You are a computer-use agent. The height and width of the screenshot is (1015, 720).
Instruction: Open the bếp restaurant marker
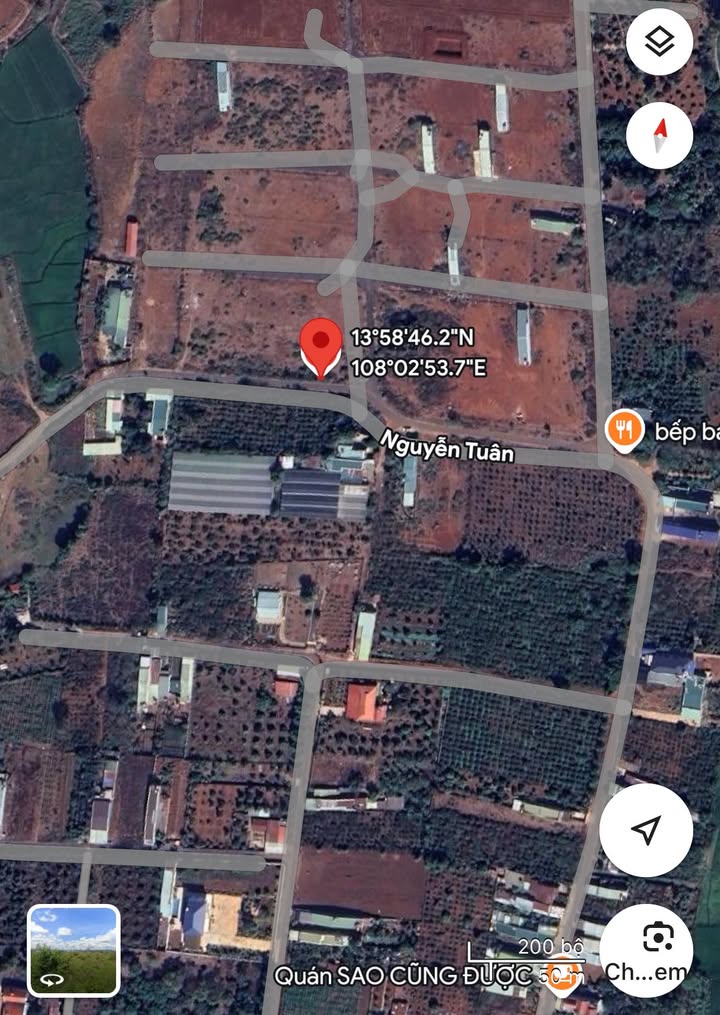point(624,431)
